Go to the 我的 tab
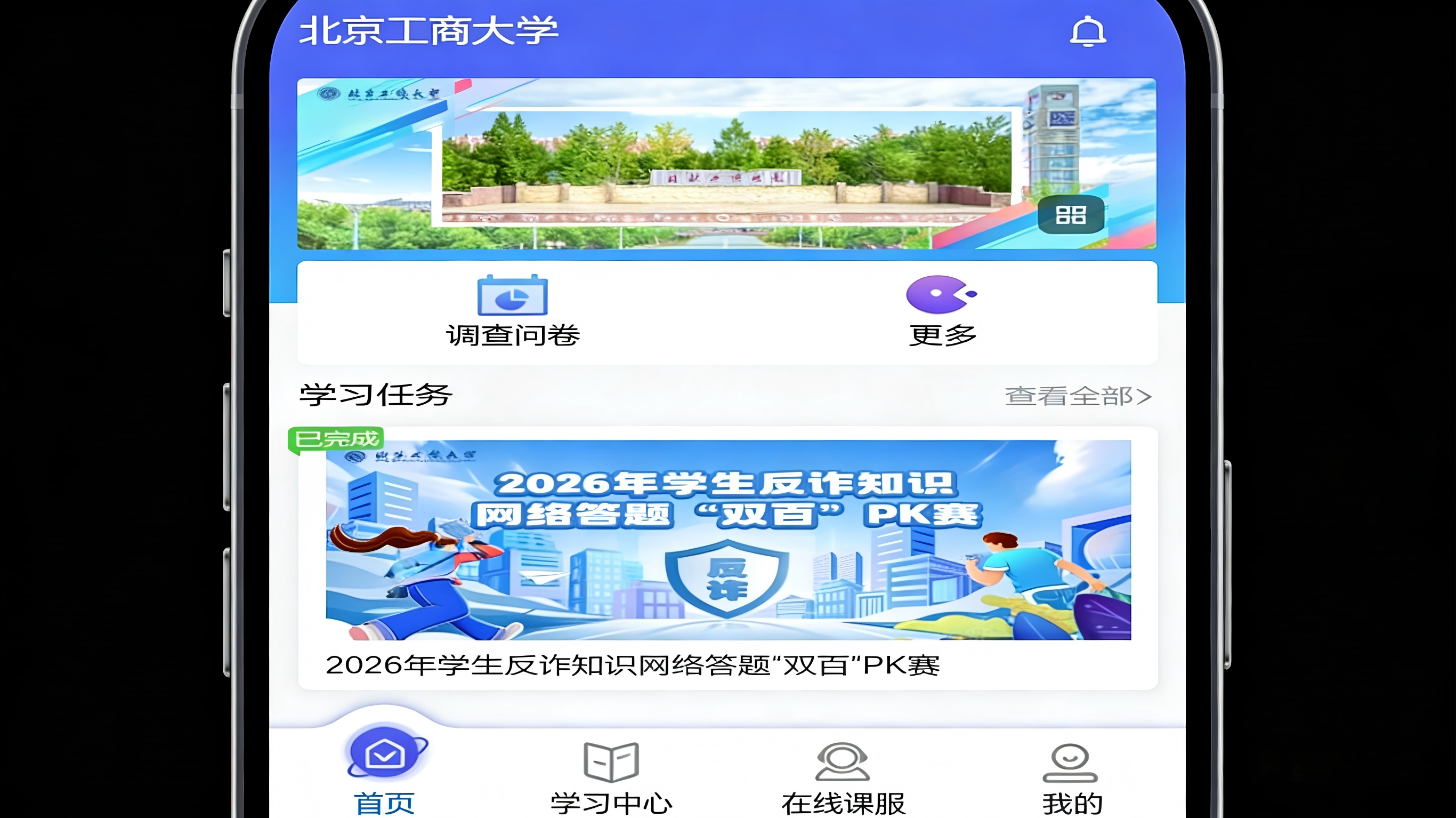Screen dimensions: 1456x818 point(1071,778)
